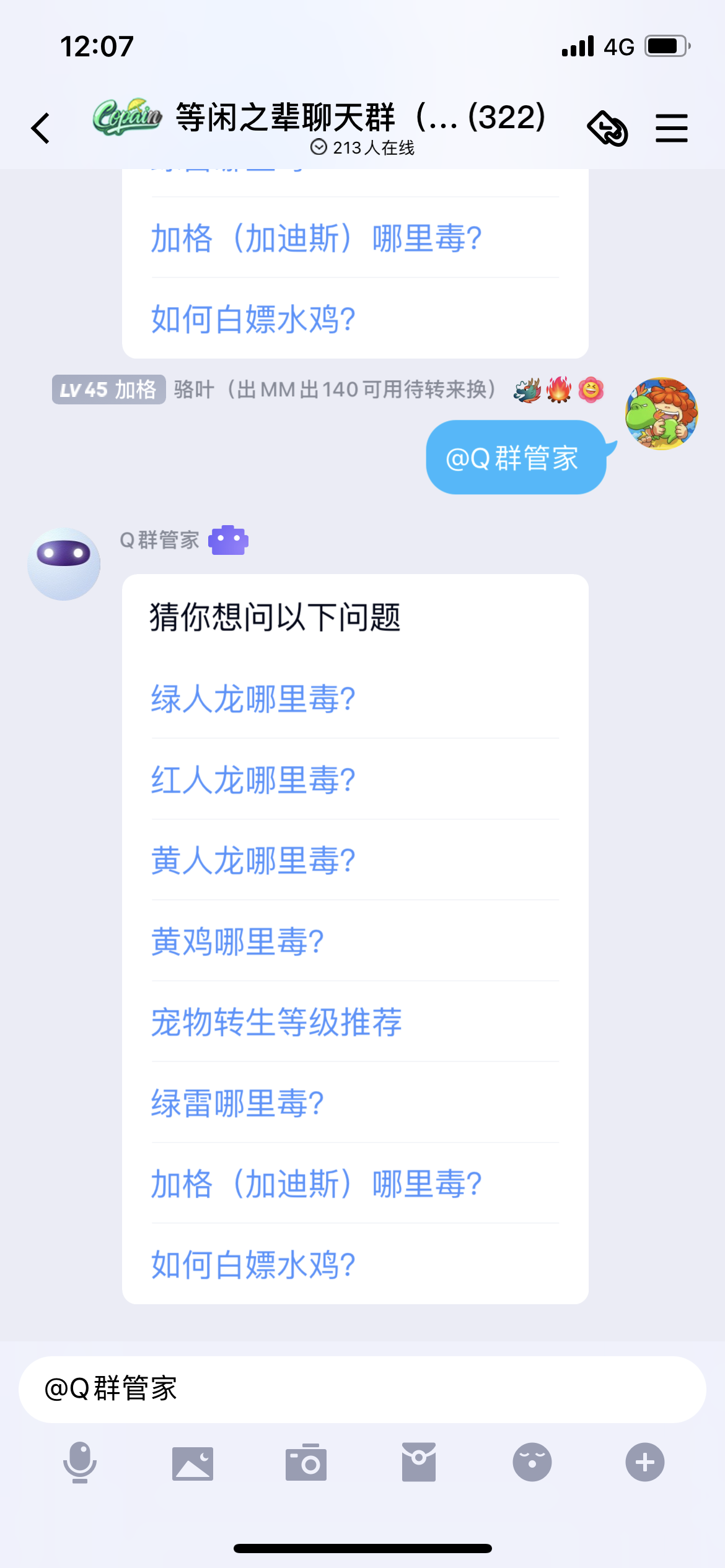Tap the fire emoji reaction in the member row
This screenshot has width=725, height=1568.
point(559,390)
